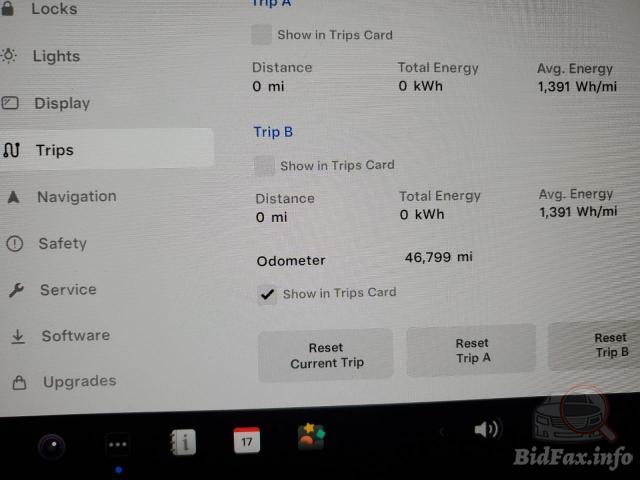Open the Service menu
Screen dimensions: 640x480
(68, 290)
